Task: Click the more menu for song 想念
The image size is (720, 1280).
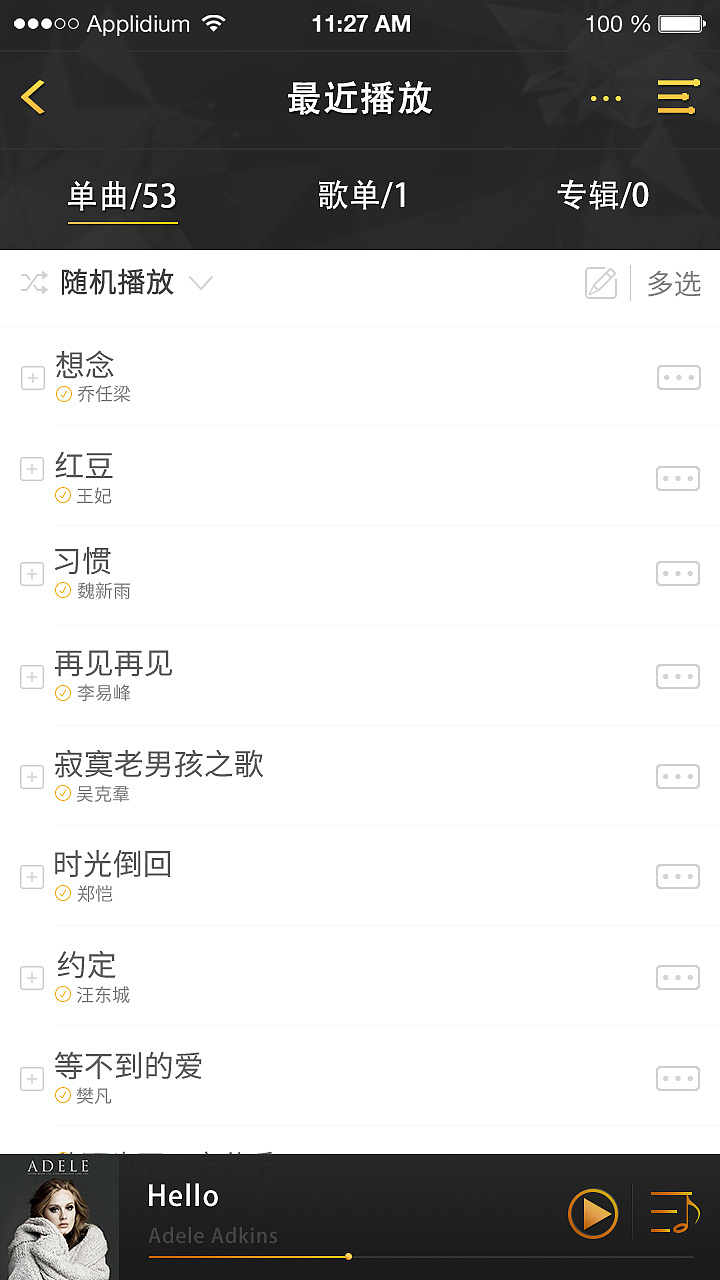Action: coord(678,377)
